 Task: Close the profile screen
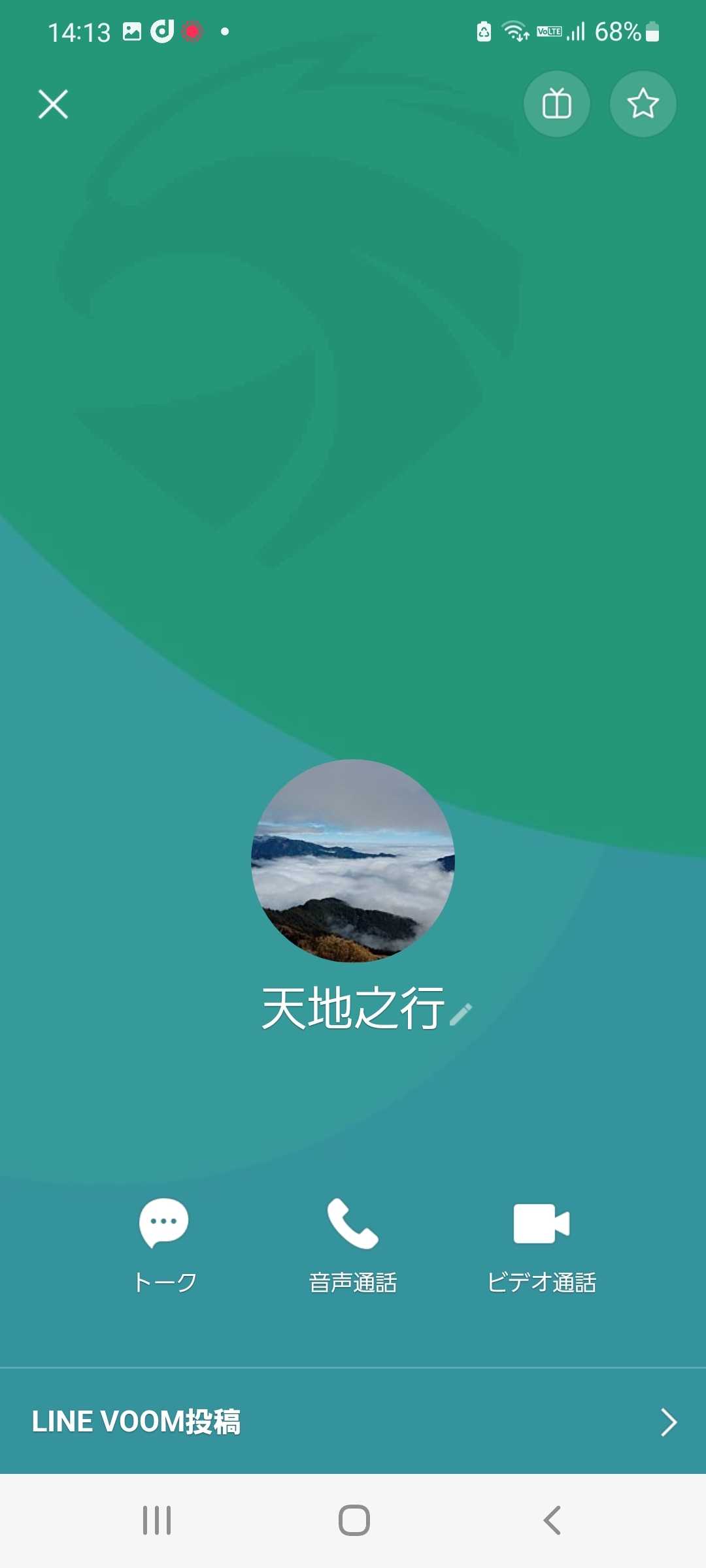point(53,105)
